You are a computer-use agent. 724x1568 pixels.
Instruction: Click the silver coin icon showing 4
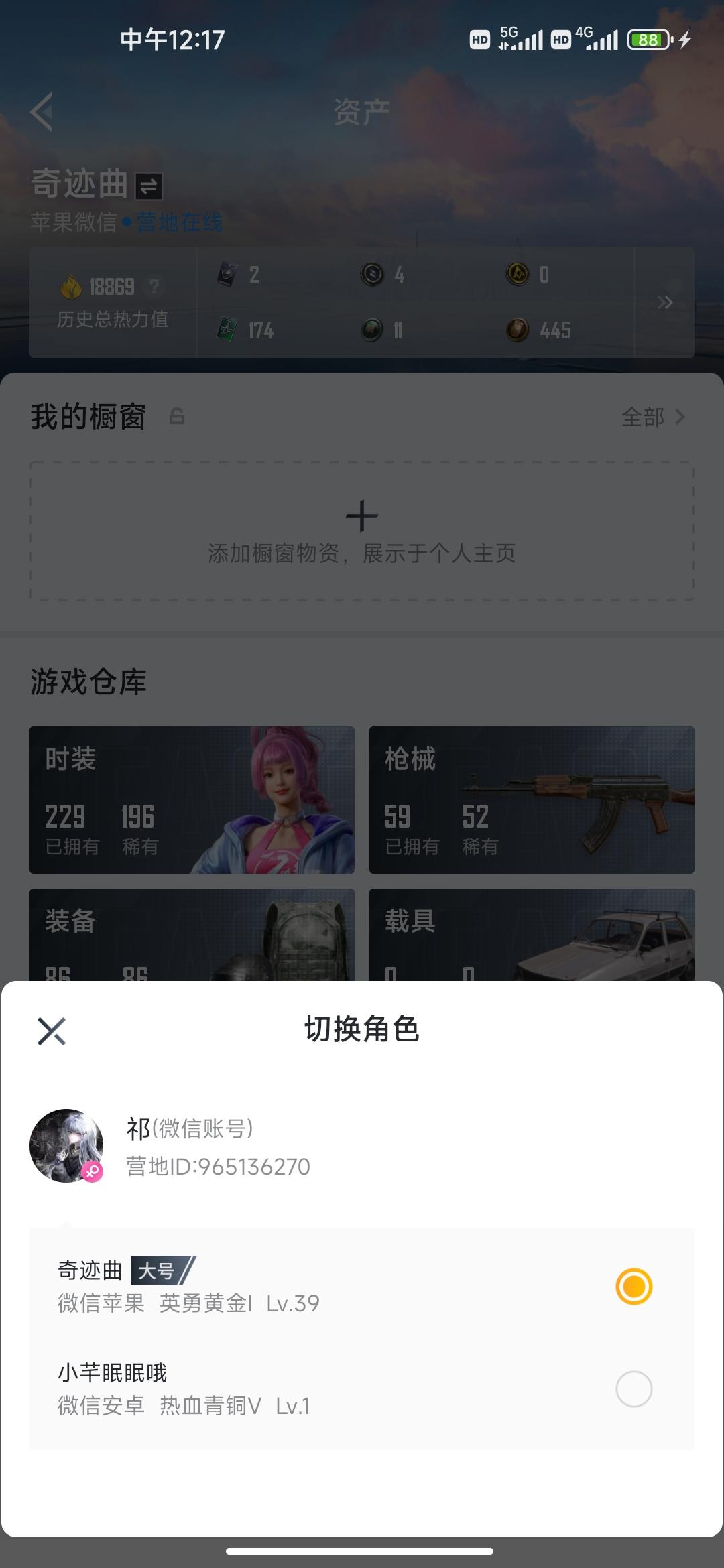371,275
